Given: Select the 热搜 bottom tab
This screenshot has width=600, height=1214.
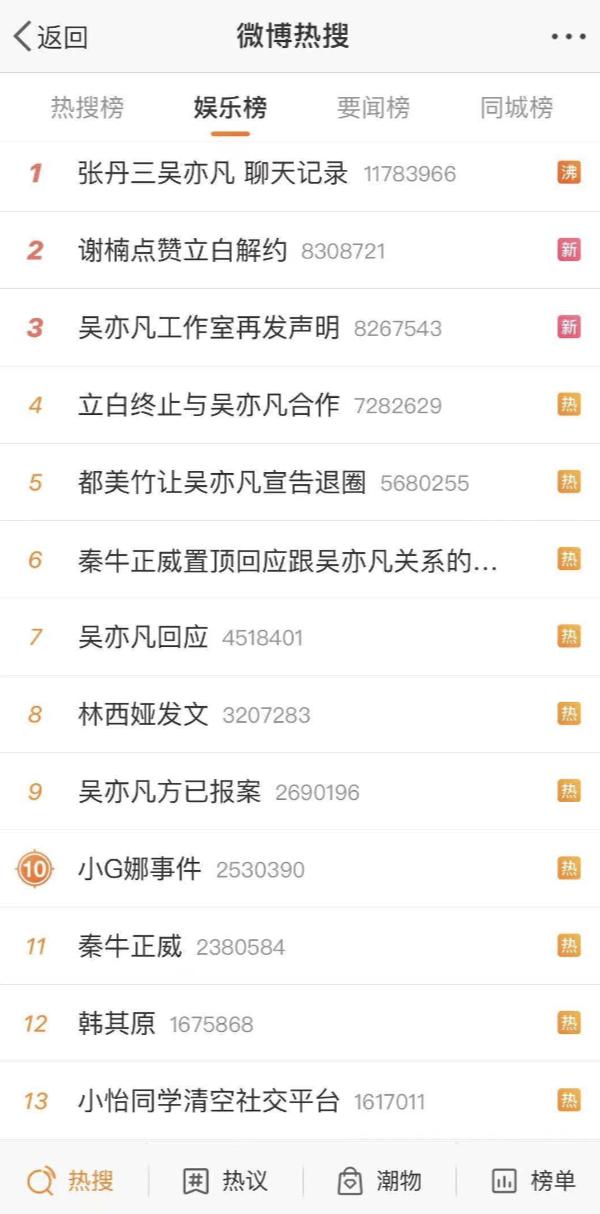Looking at the screenshot, I should 70,1181.
